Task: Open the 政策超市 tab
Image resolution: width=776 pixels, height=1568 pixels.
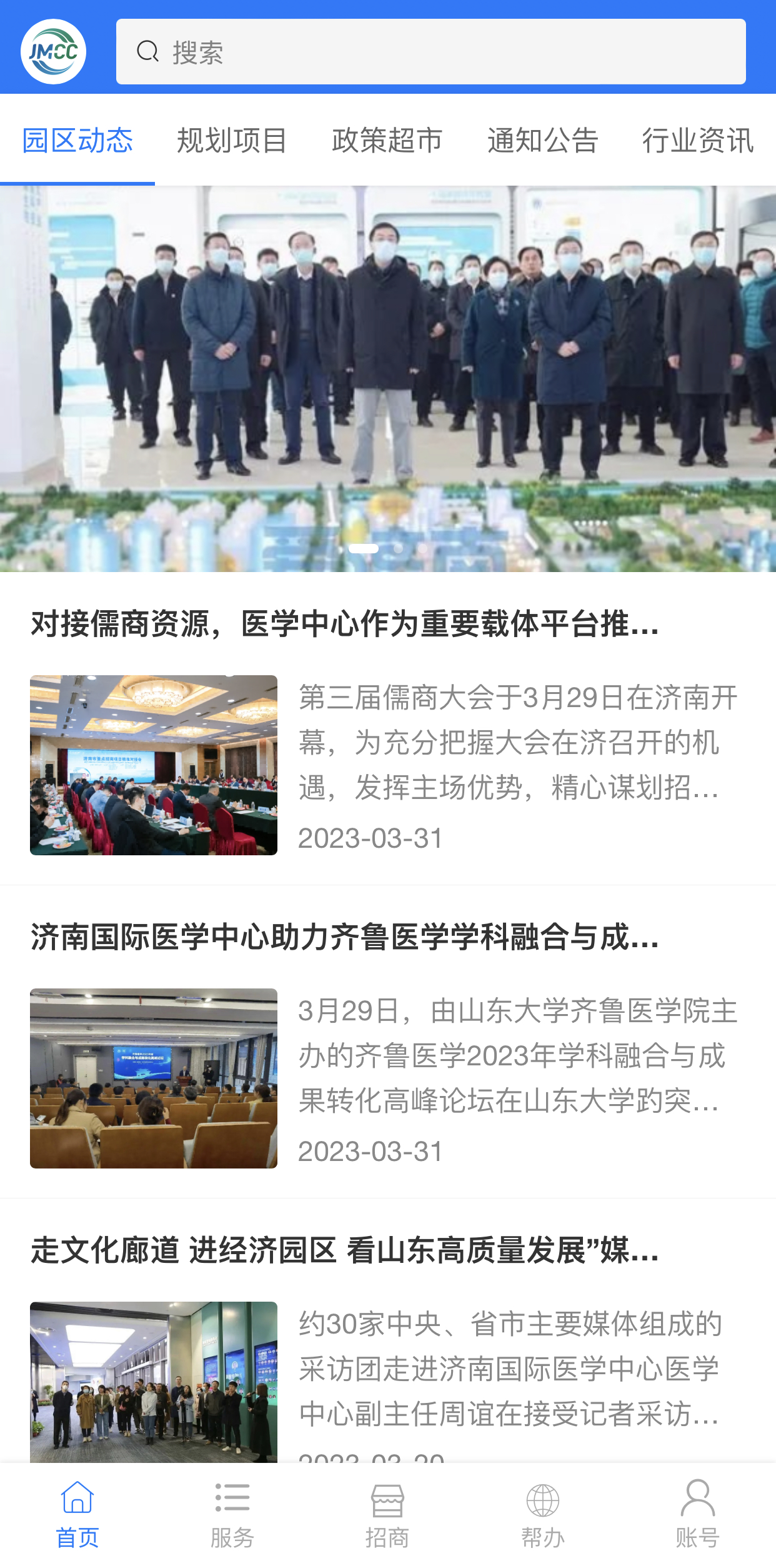Action: [387, 140]
